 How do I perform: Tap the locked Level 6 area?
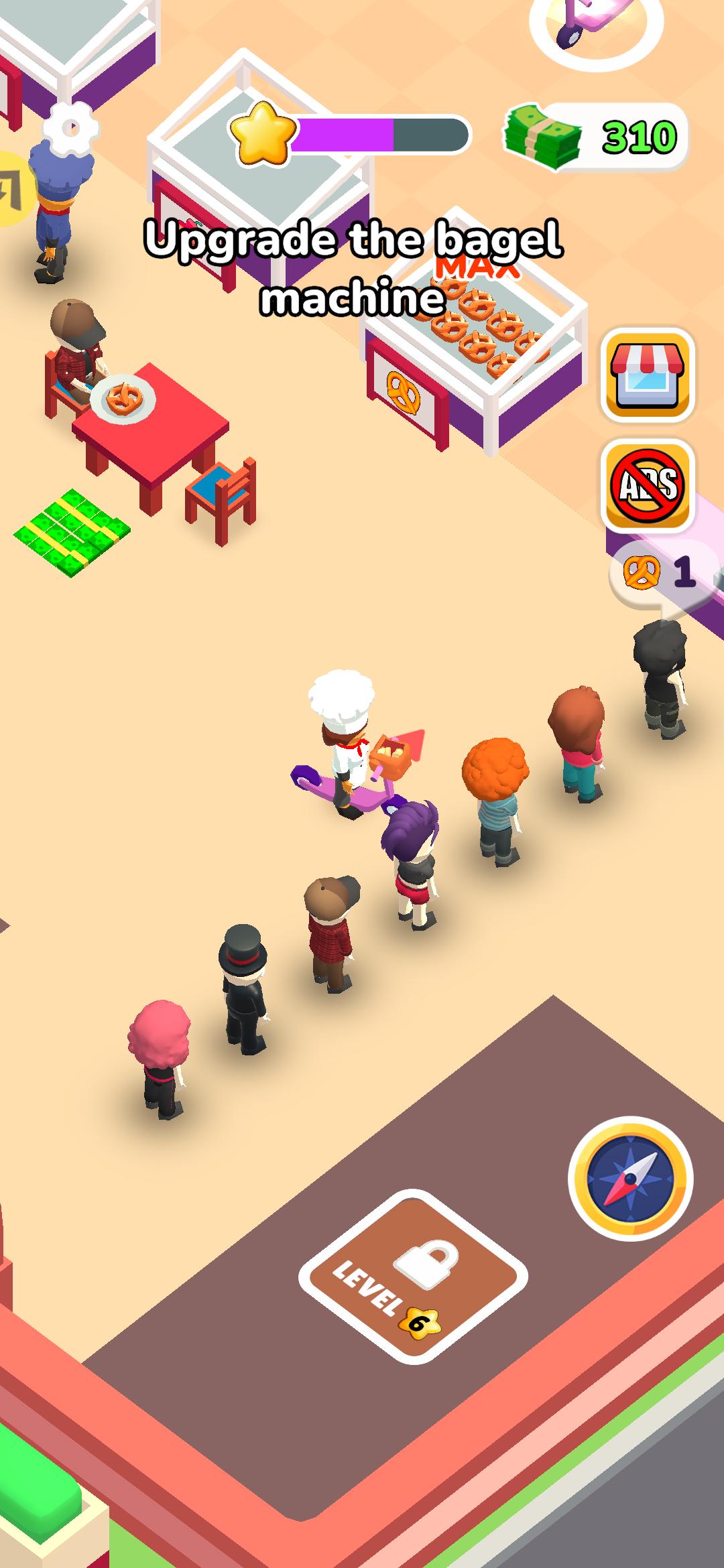pos(414,1277)
